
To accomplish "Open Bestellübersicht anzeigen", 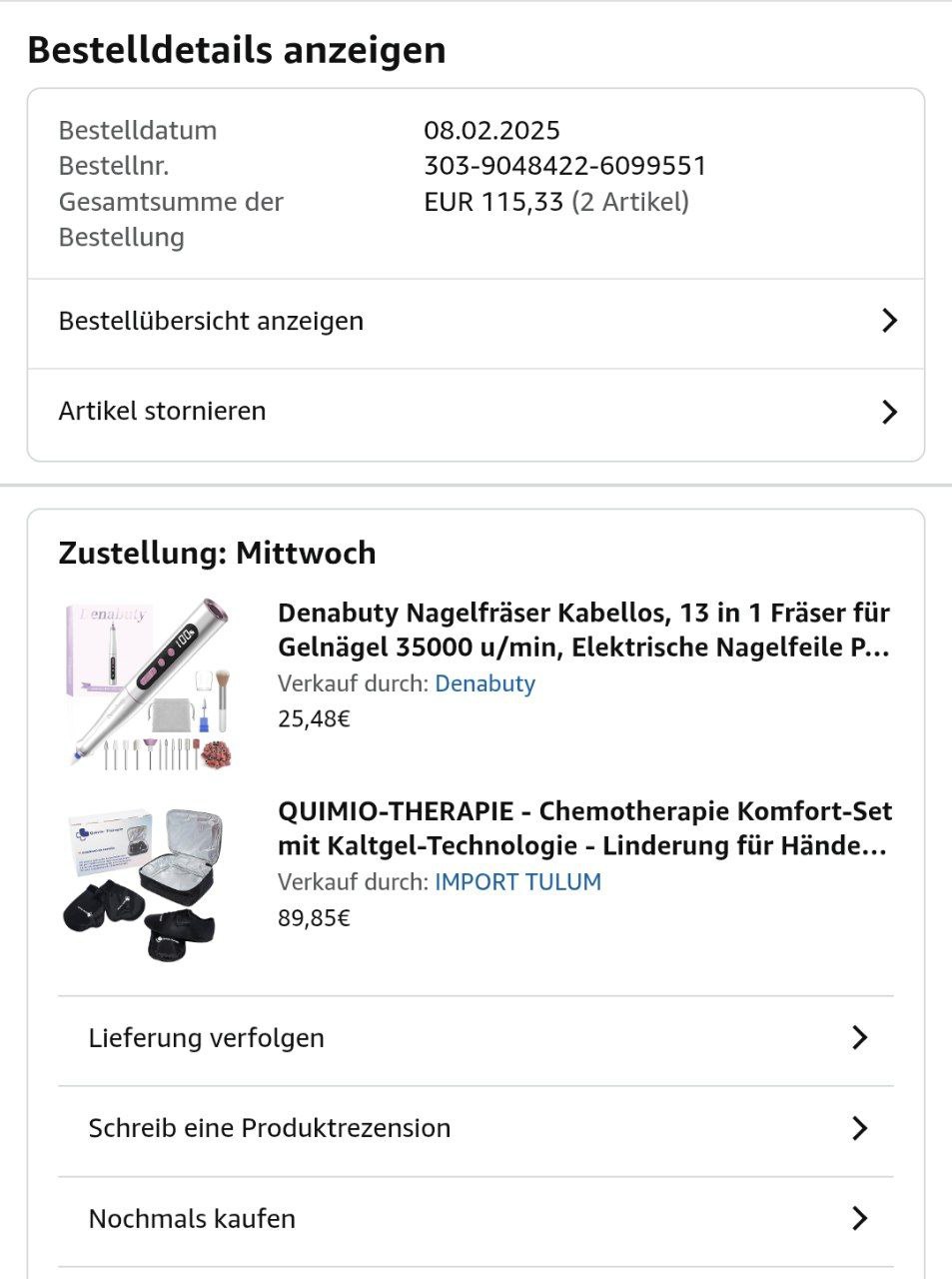I will pyautogui.click(x=476, y=322).
